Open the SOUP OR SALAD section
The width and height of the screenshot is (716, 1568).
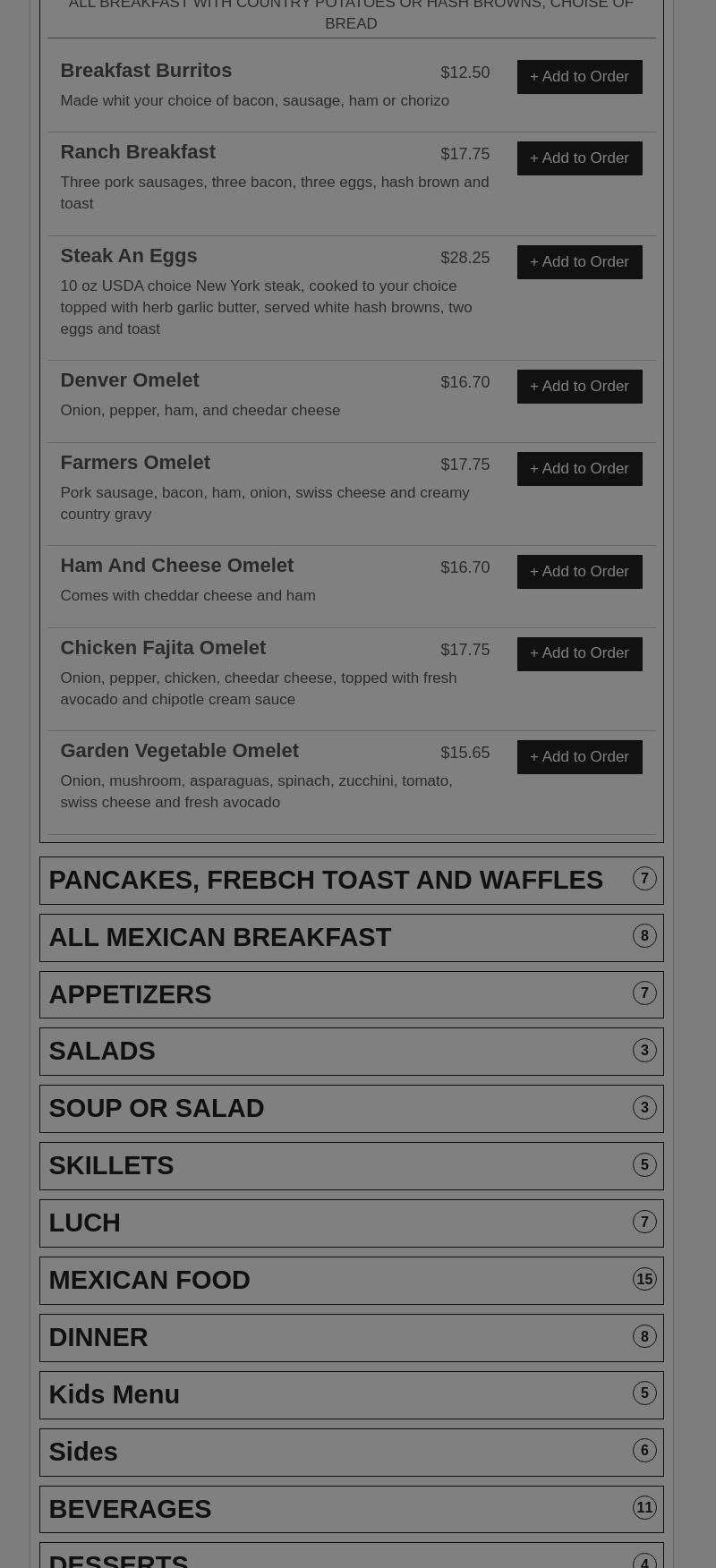coord(351,1109)
